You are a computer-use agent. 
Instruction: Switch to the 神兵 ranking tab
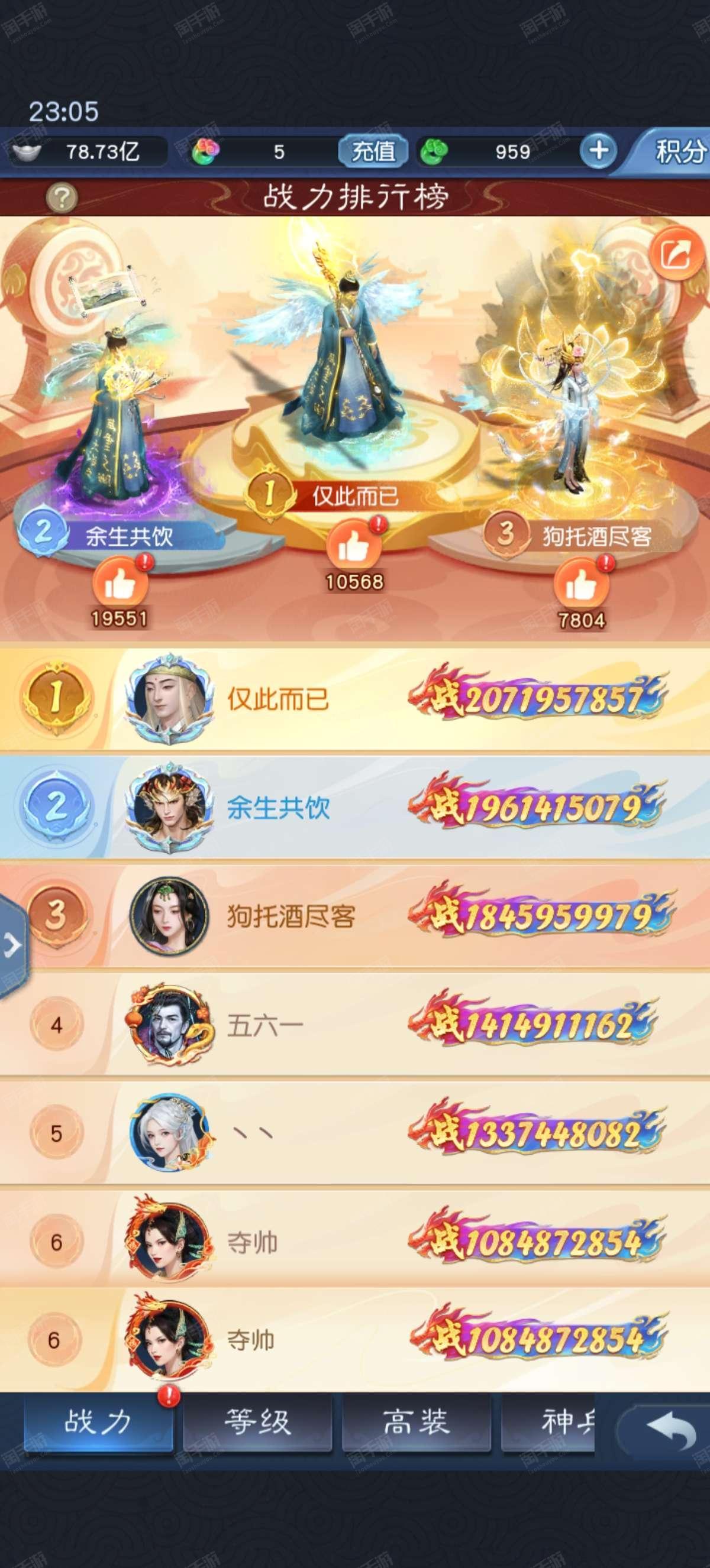(x=548, y=1423)
